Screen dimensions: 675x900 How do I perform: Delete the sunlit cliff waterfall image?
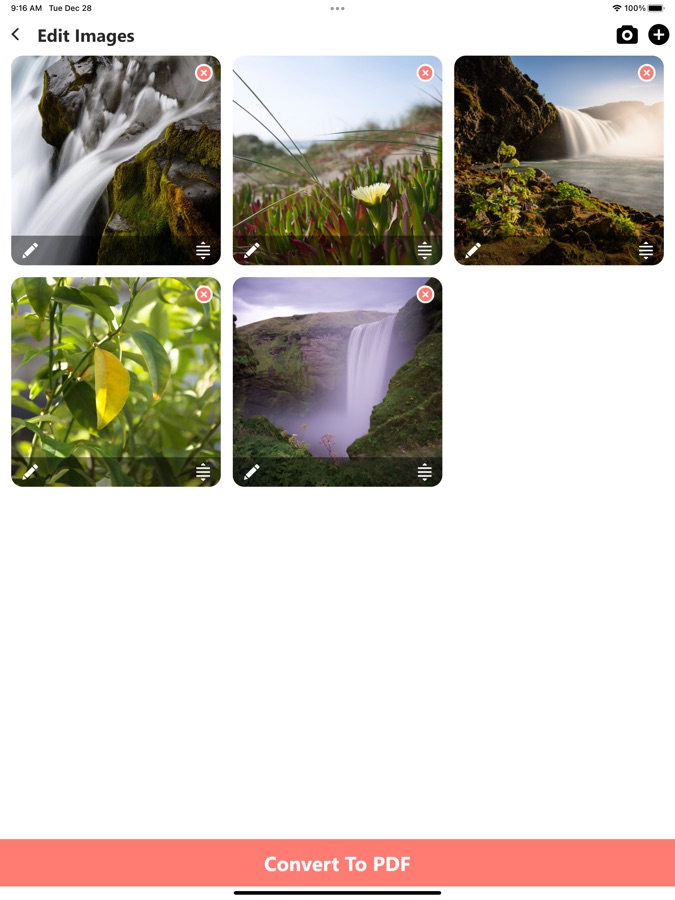(647, 73)
